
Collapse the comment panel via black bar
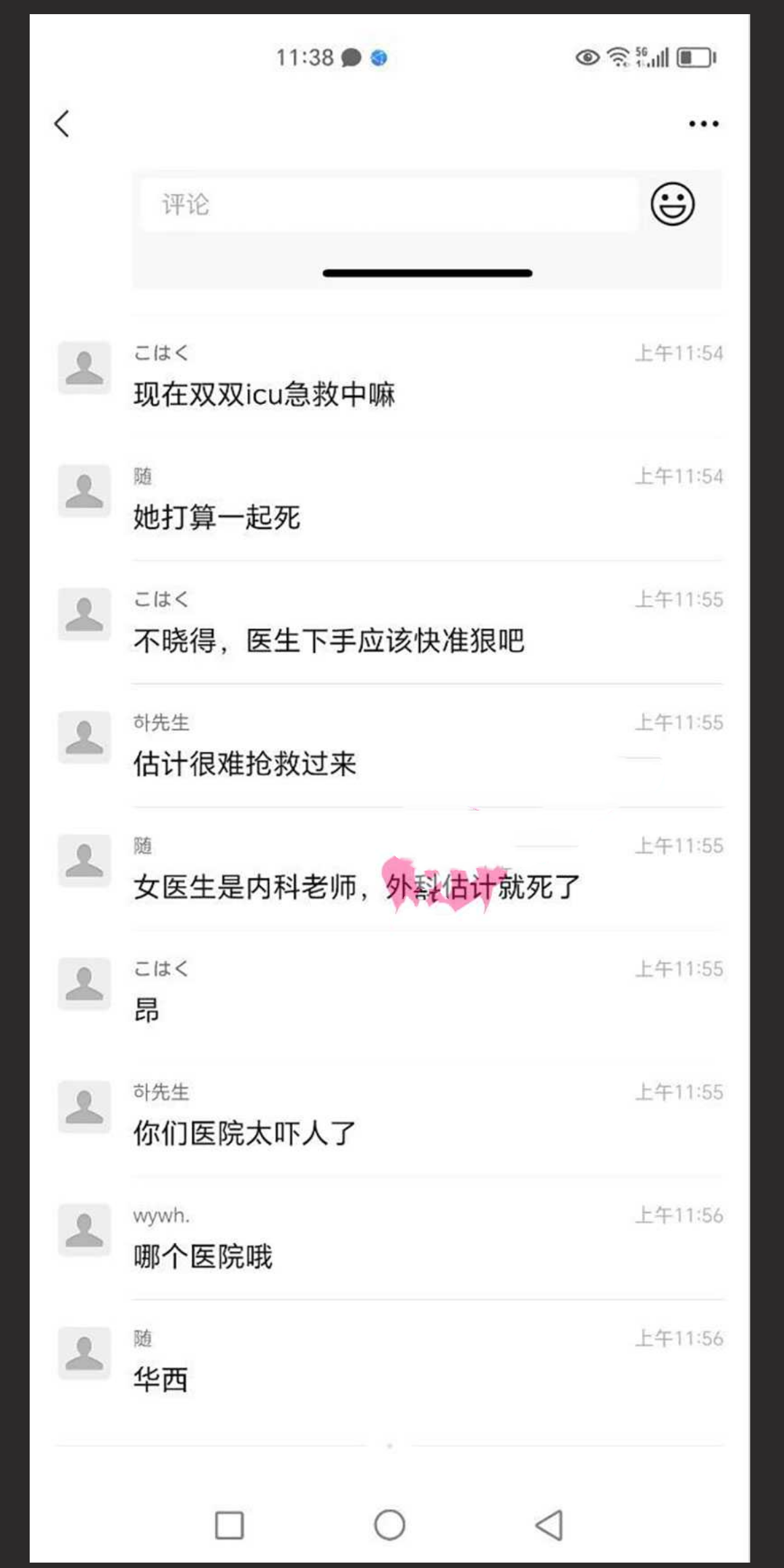(427, 273)
